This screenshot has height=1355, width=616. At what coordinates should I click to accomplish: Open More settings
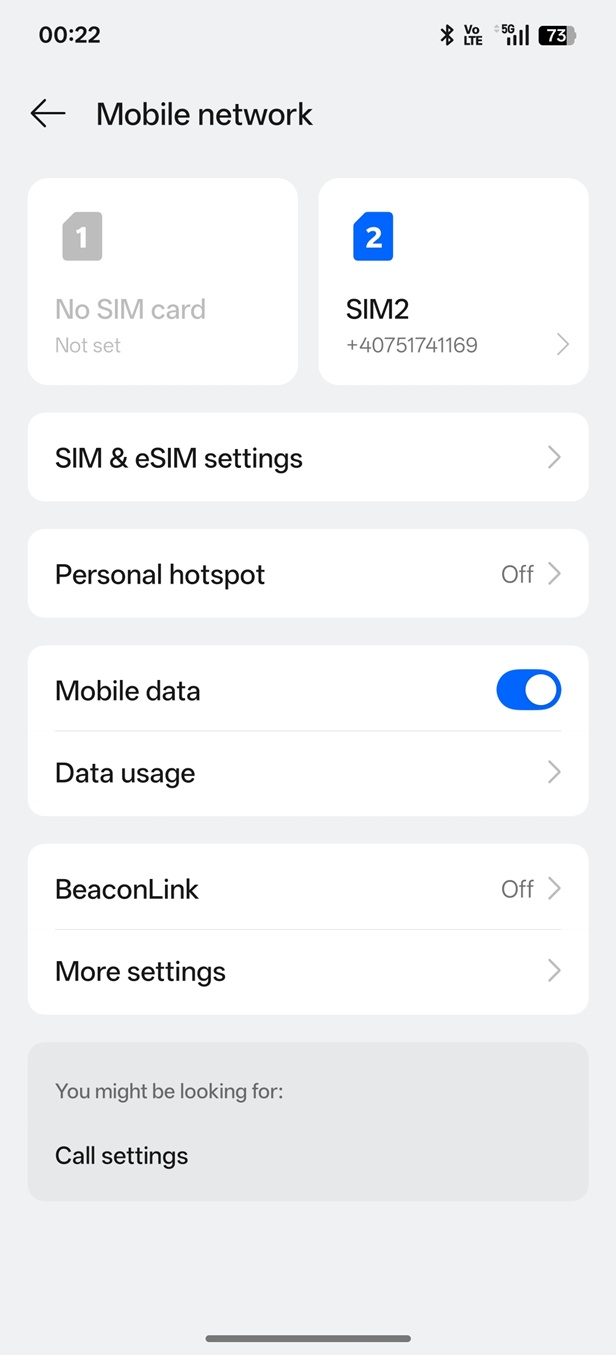tap(307, 971)
